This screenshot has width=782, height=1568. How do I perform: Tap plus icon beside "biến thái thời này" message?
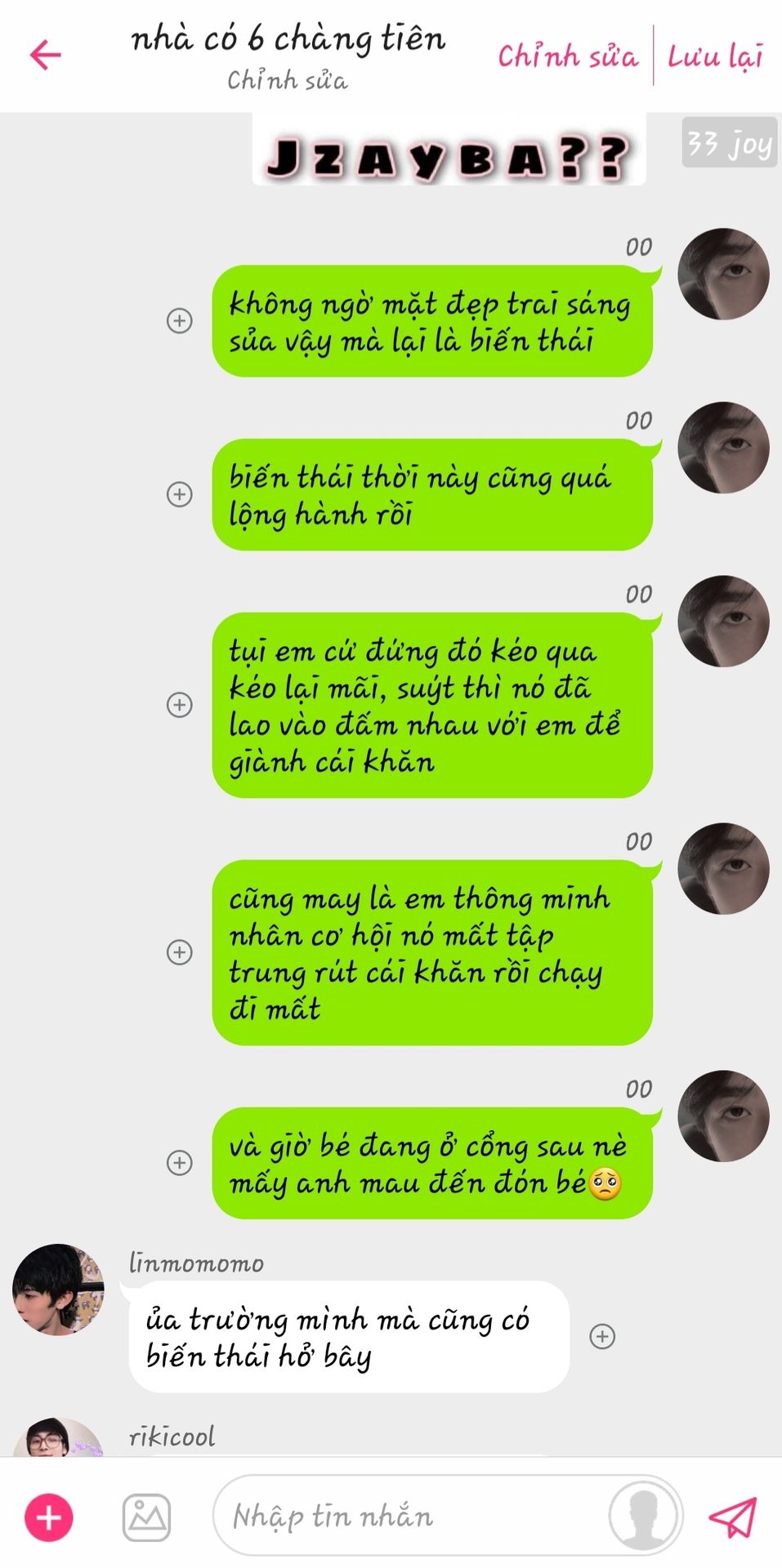[x=180, y=494]
